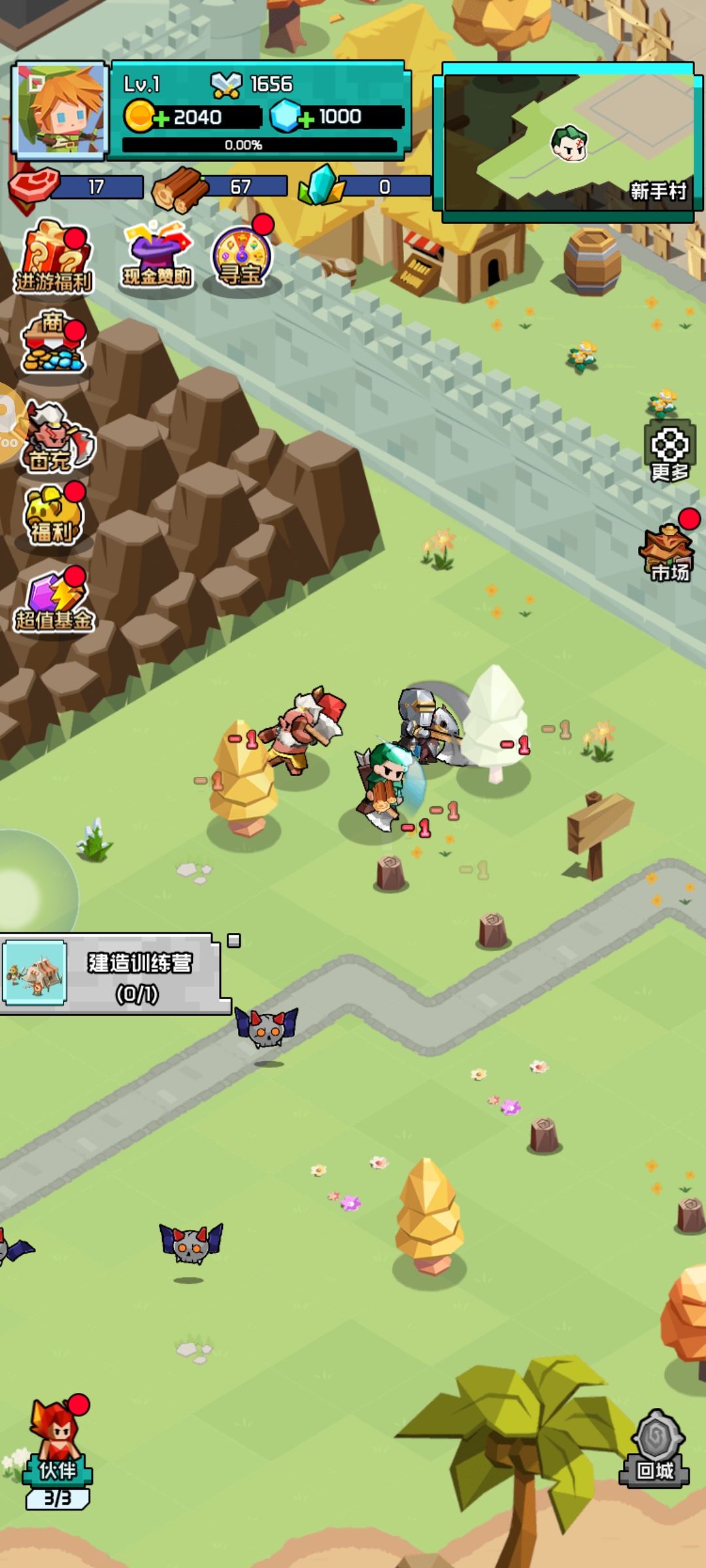Open 现金赞助 sponsorship
The image size is (706, 1568).
pyautogui.click(x=157, y=257)
